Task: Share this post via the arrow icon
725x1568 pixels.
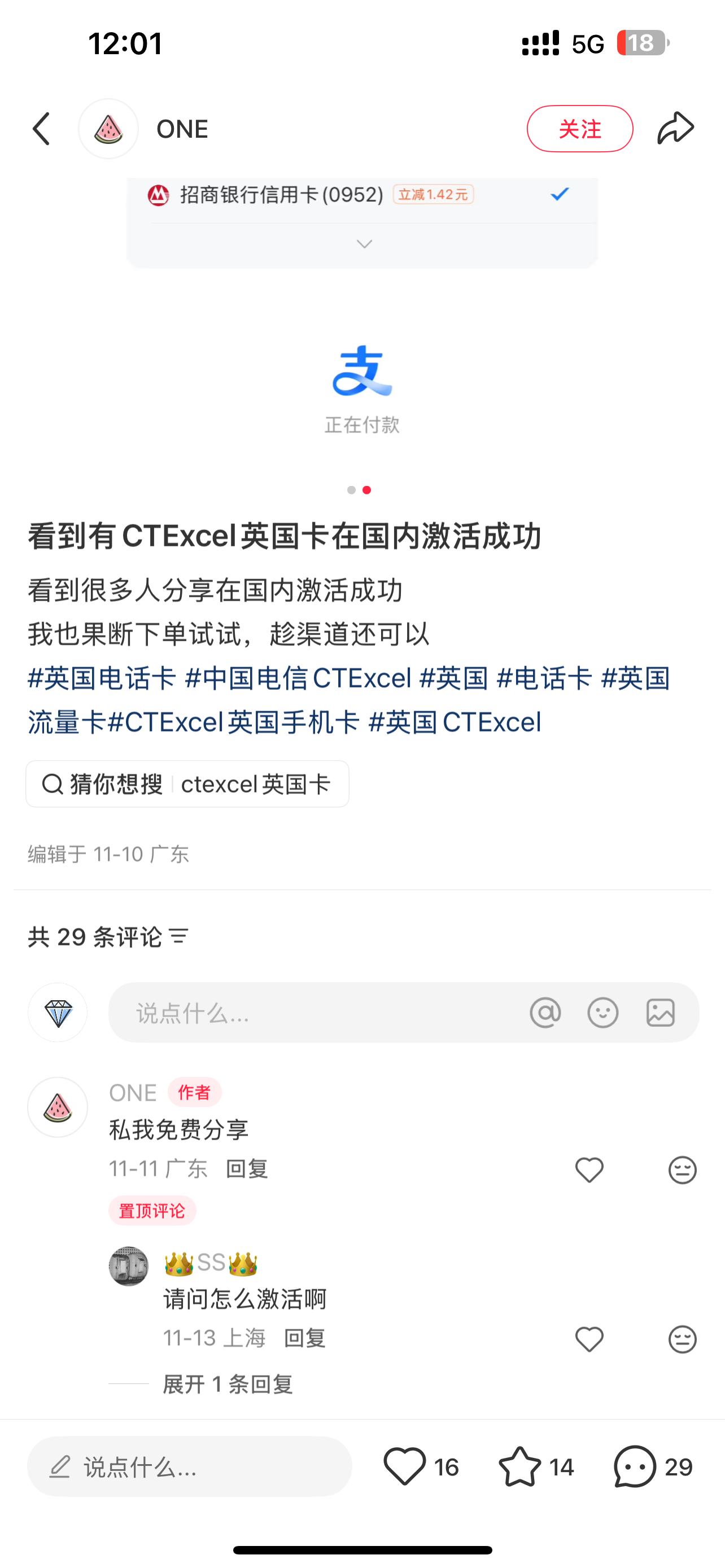Action: point(675,129)
